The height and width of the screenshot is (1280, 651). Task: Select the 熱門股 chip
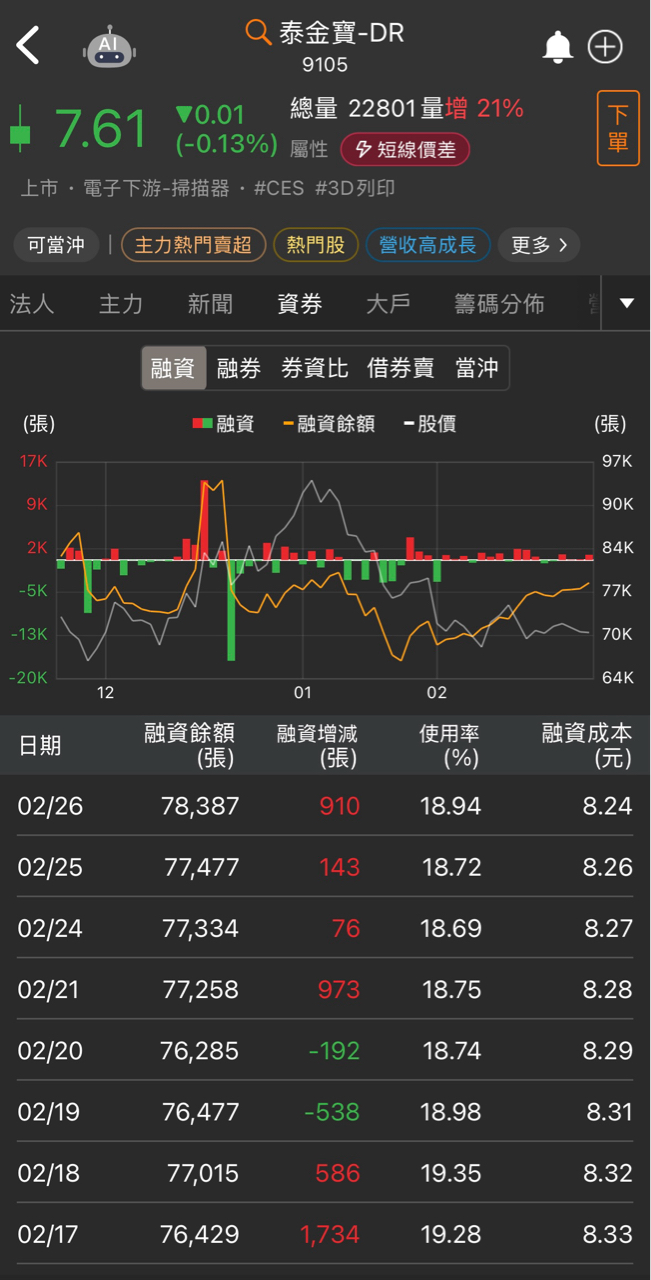(315, 245)
